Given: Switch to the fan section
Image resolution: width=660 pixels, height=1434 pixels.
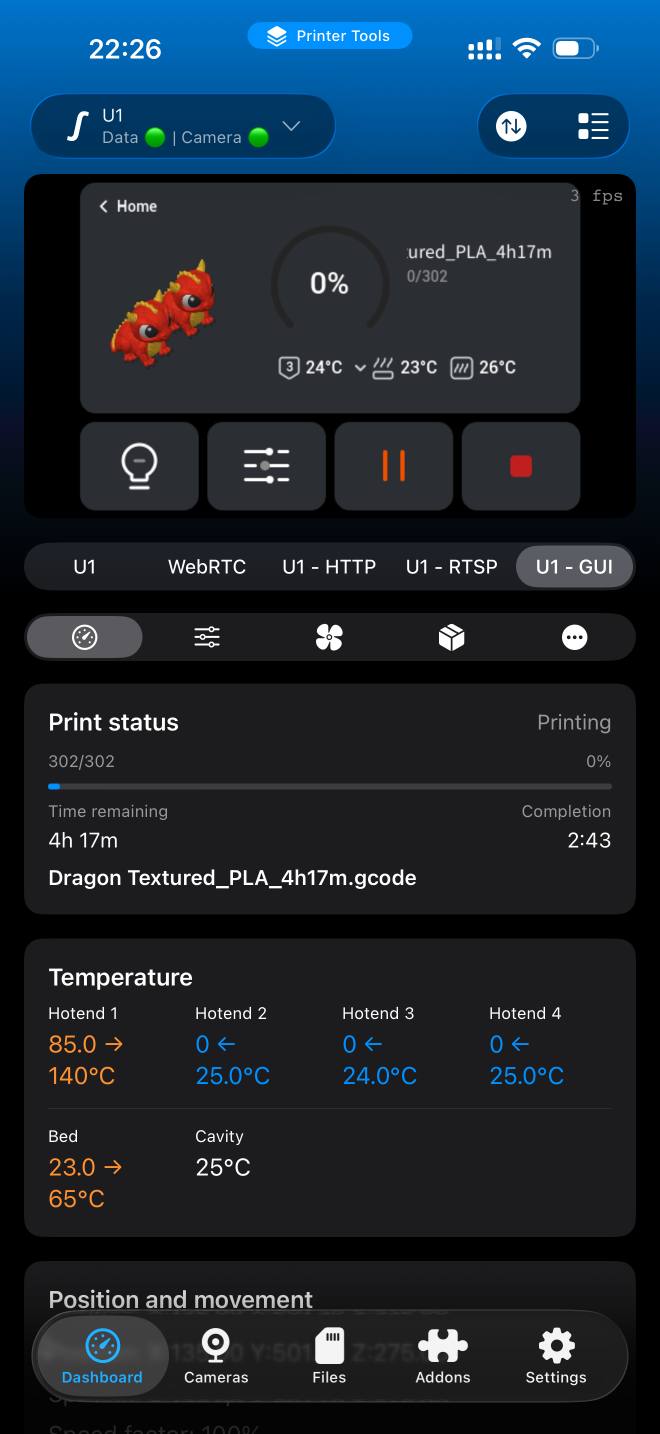Looking at the screenshot, I should [329, 637].
